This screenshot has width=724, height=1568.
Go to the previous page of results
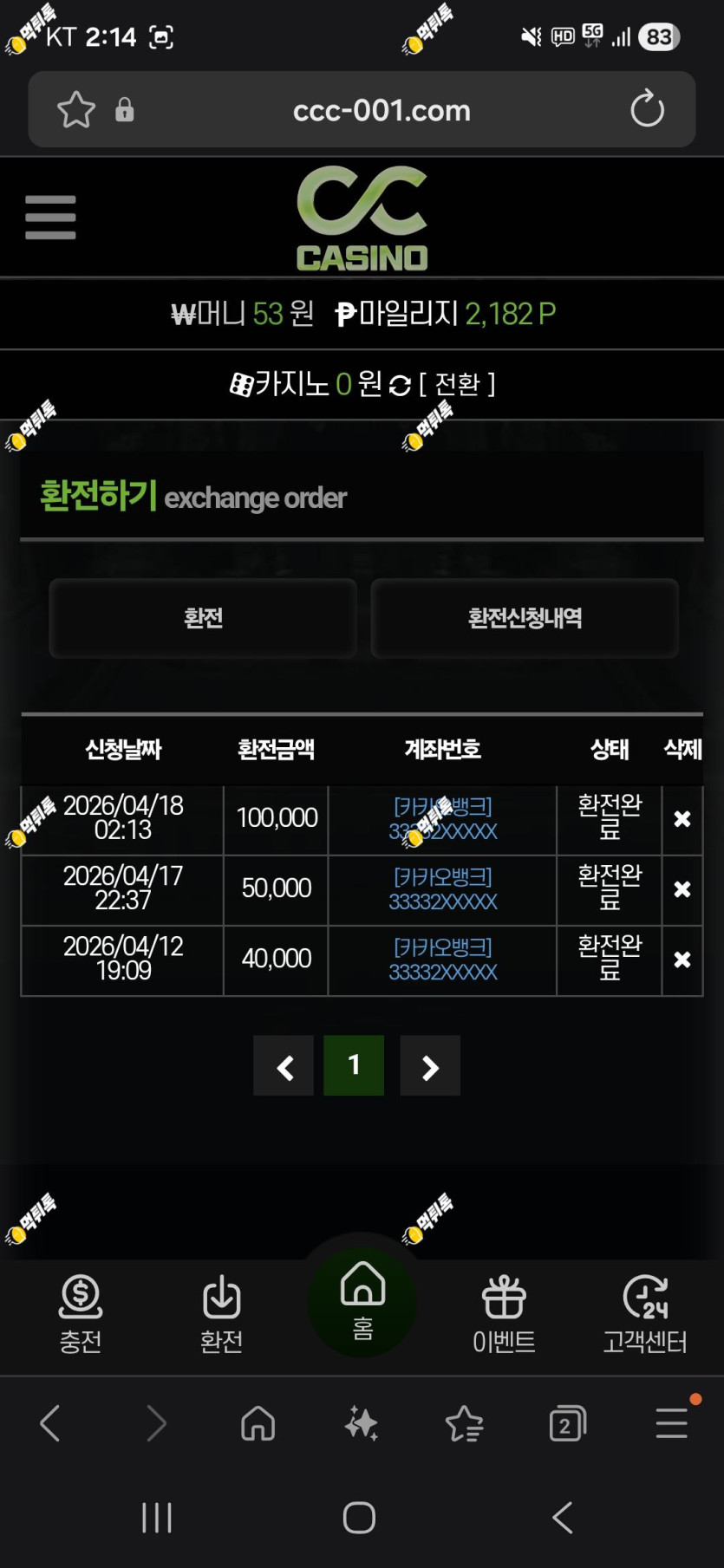(x=284, y=1066)
